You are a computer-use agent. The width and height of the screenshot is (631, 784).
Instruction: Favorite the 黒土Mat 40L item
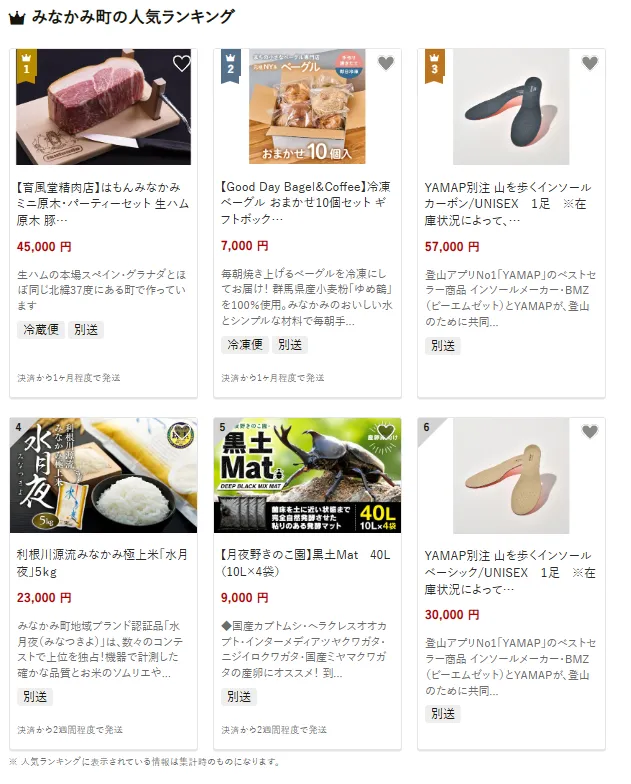(x=386, y=432)
